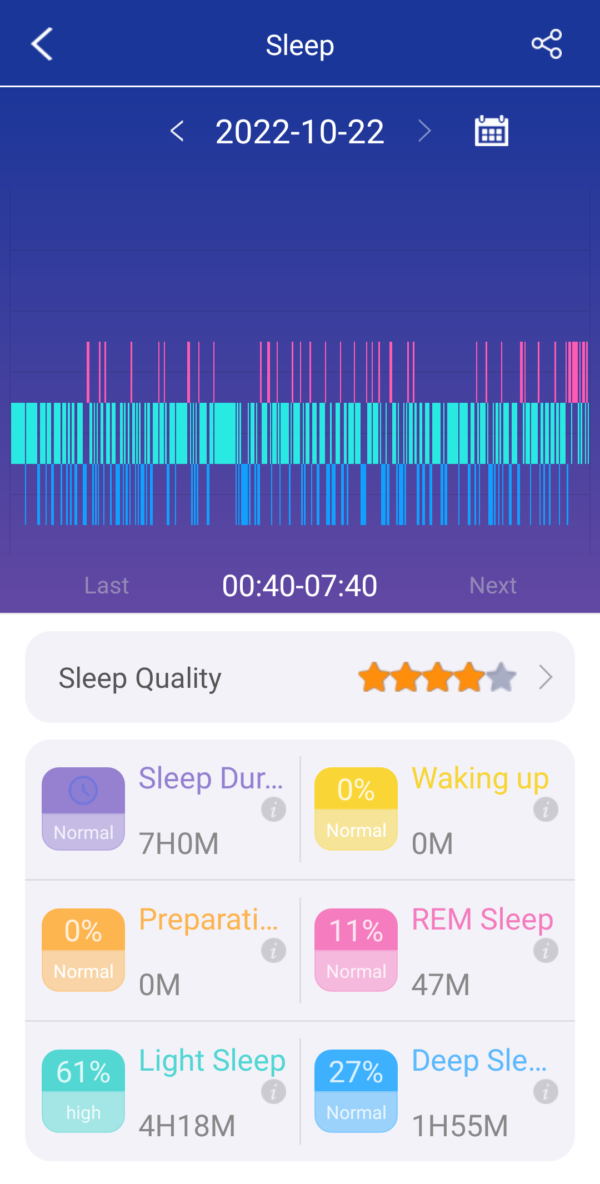Viewport: 600px width, 1184px height.
Task: View info for REM Sleep
Action: pyautogui.click(x=545, y=950)
